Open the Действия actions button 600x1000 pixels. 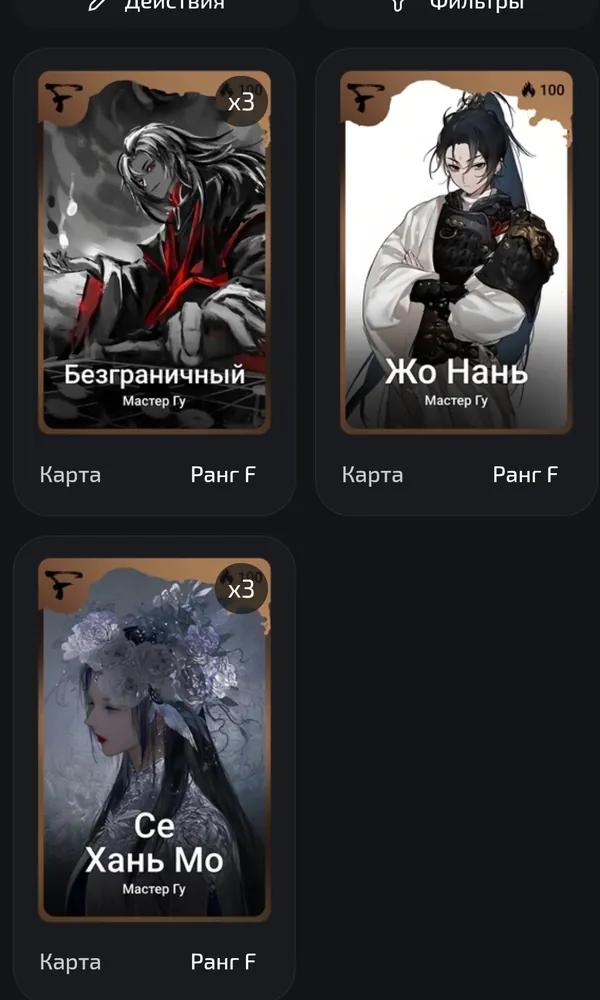coord(155,10)
